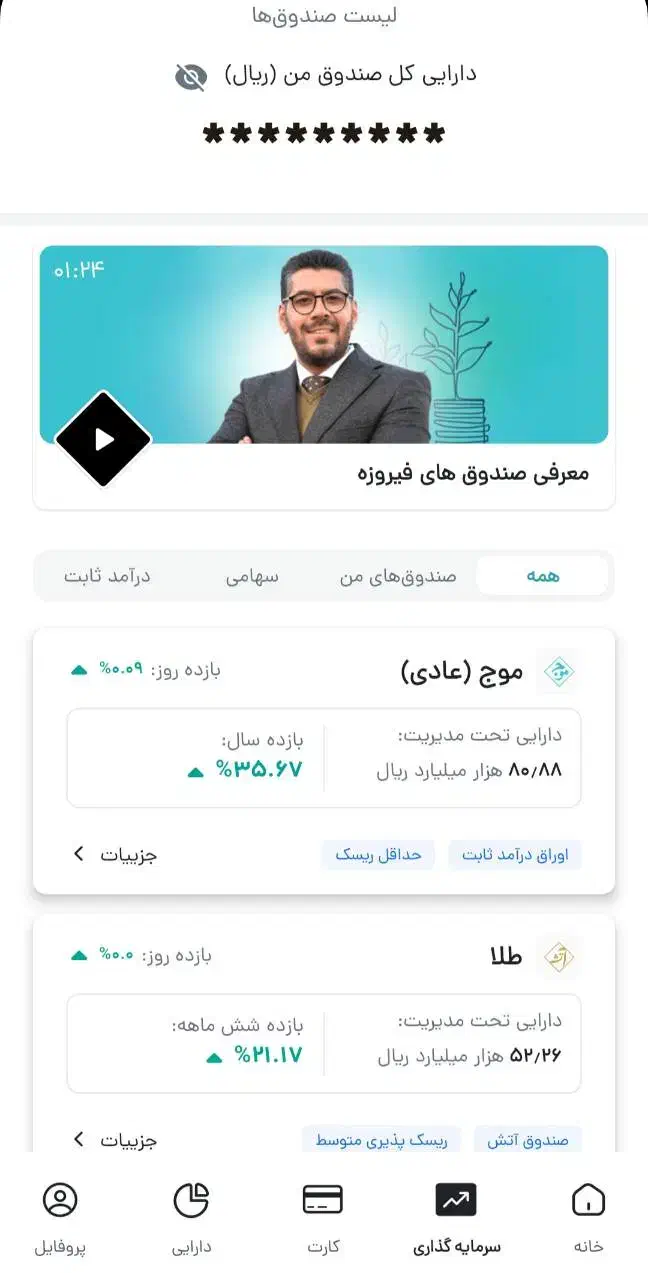View جزییات of موج (عادی) fund
This screenshot has width=648, height=1273.
[x=115, y=855]
